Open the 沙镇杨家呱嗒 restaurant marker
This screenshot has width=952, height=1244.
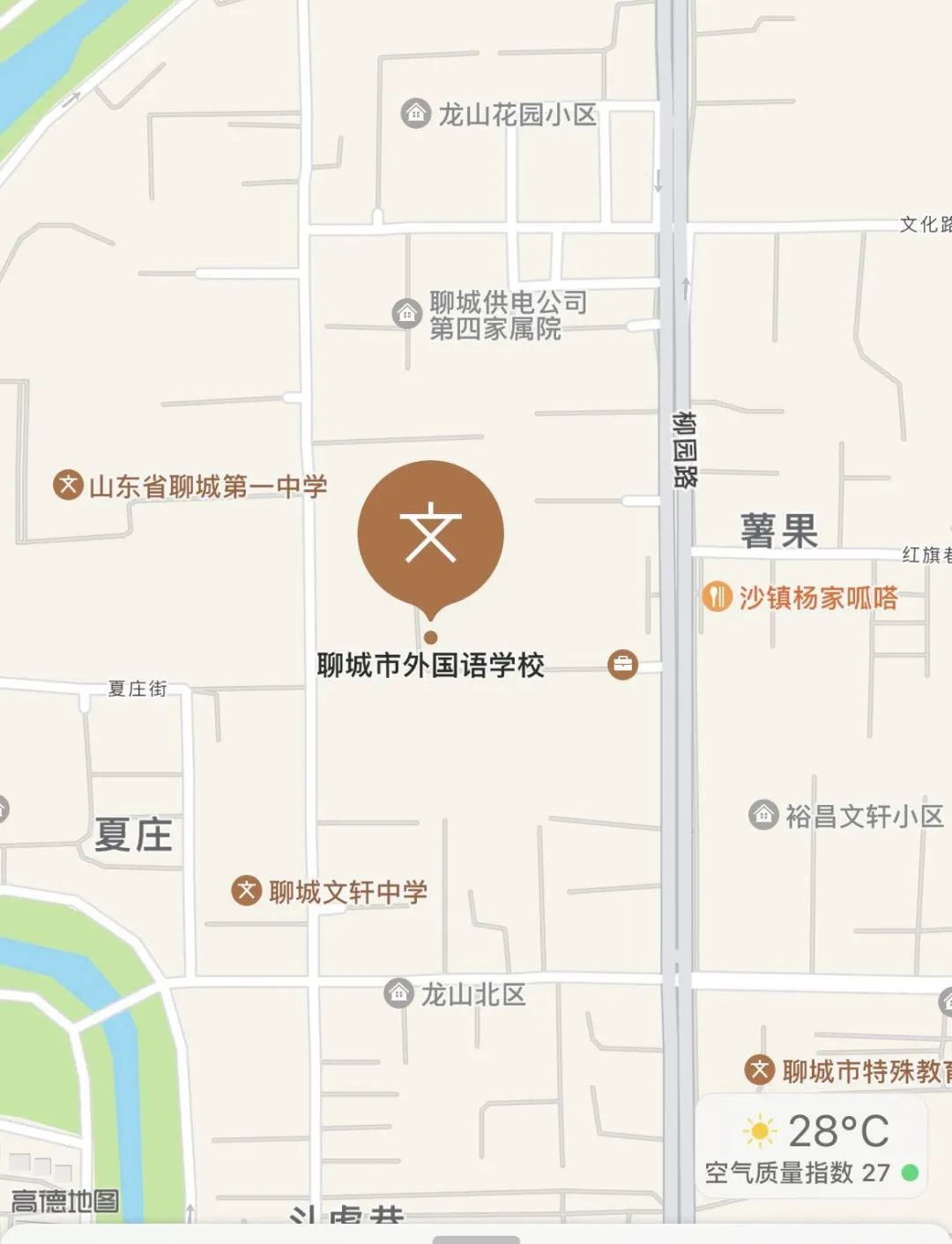(717, 597)
